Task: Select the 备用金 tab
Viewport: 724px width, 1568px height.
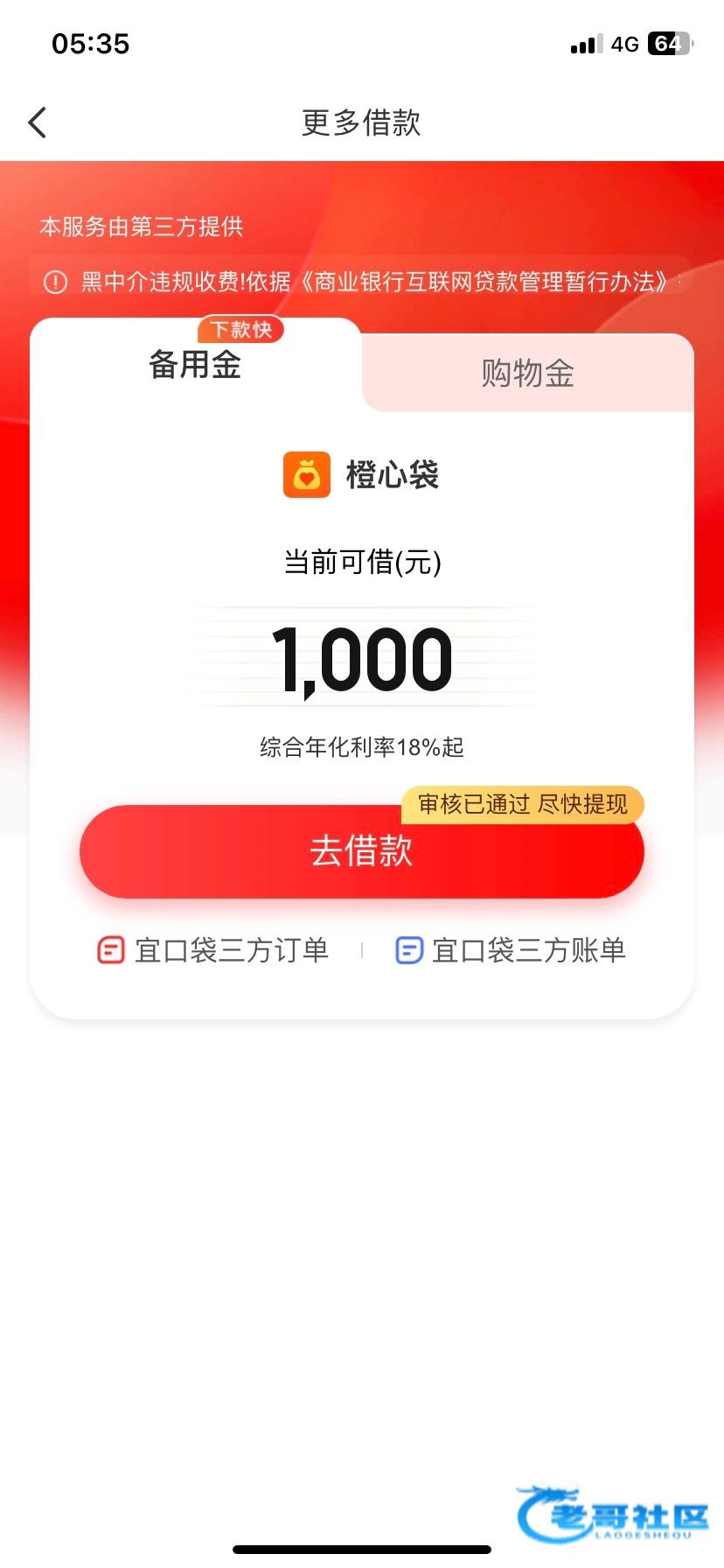Action: click(195, 365)
